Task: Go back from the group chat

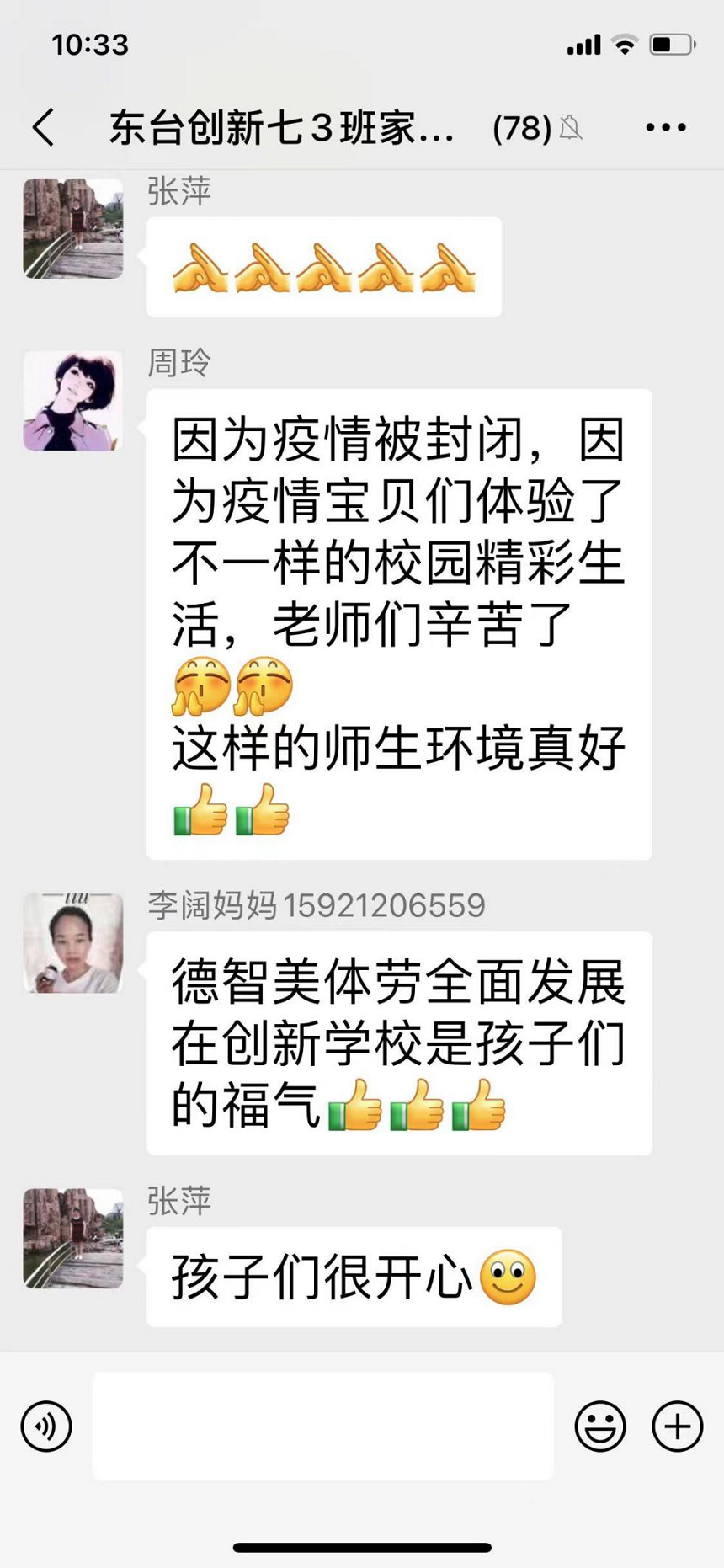Action: (44, 128)
